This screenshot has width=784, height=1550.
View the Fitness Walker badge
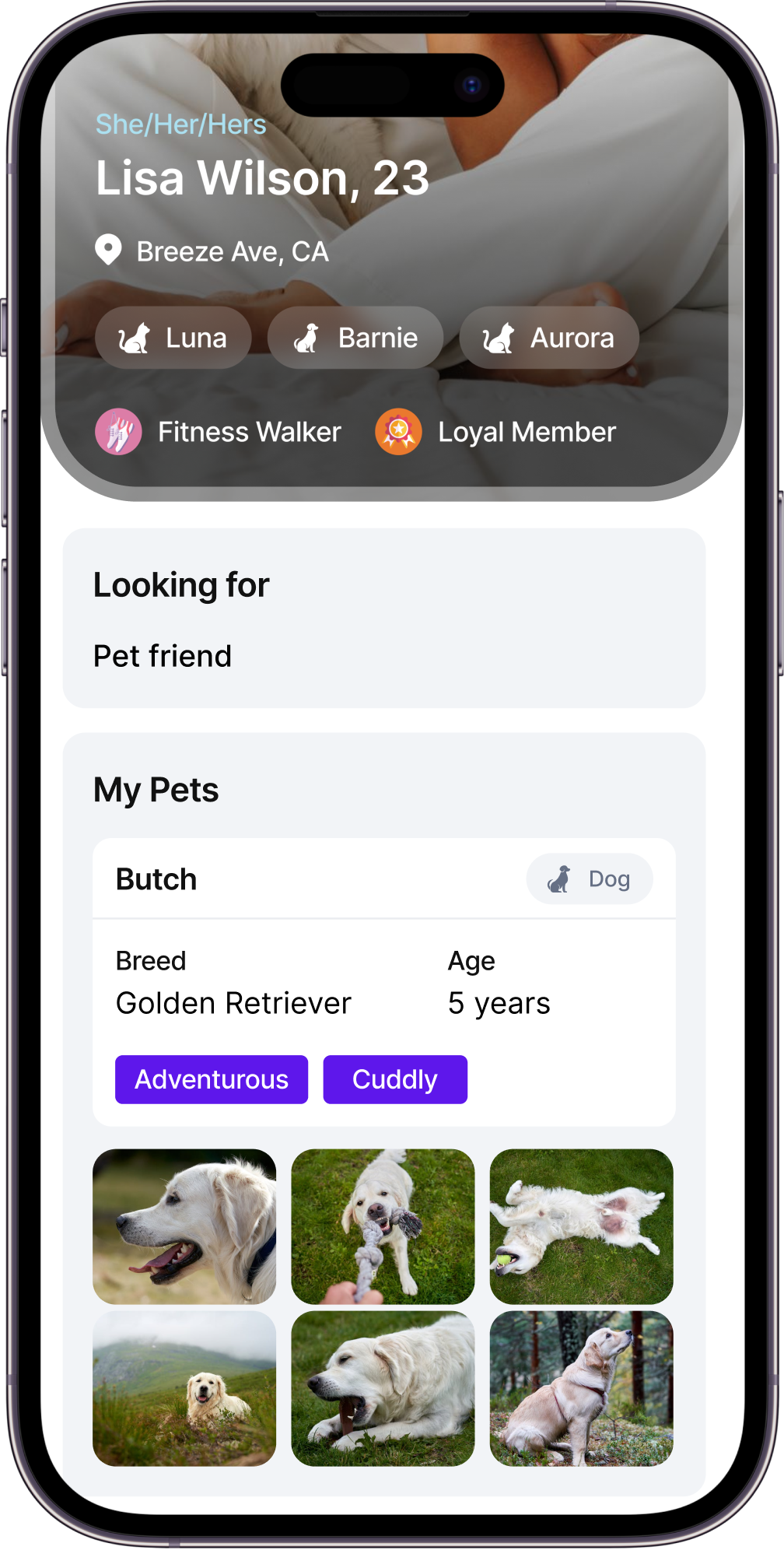tap(219, 432)
